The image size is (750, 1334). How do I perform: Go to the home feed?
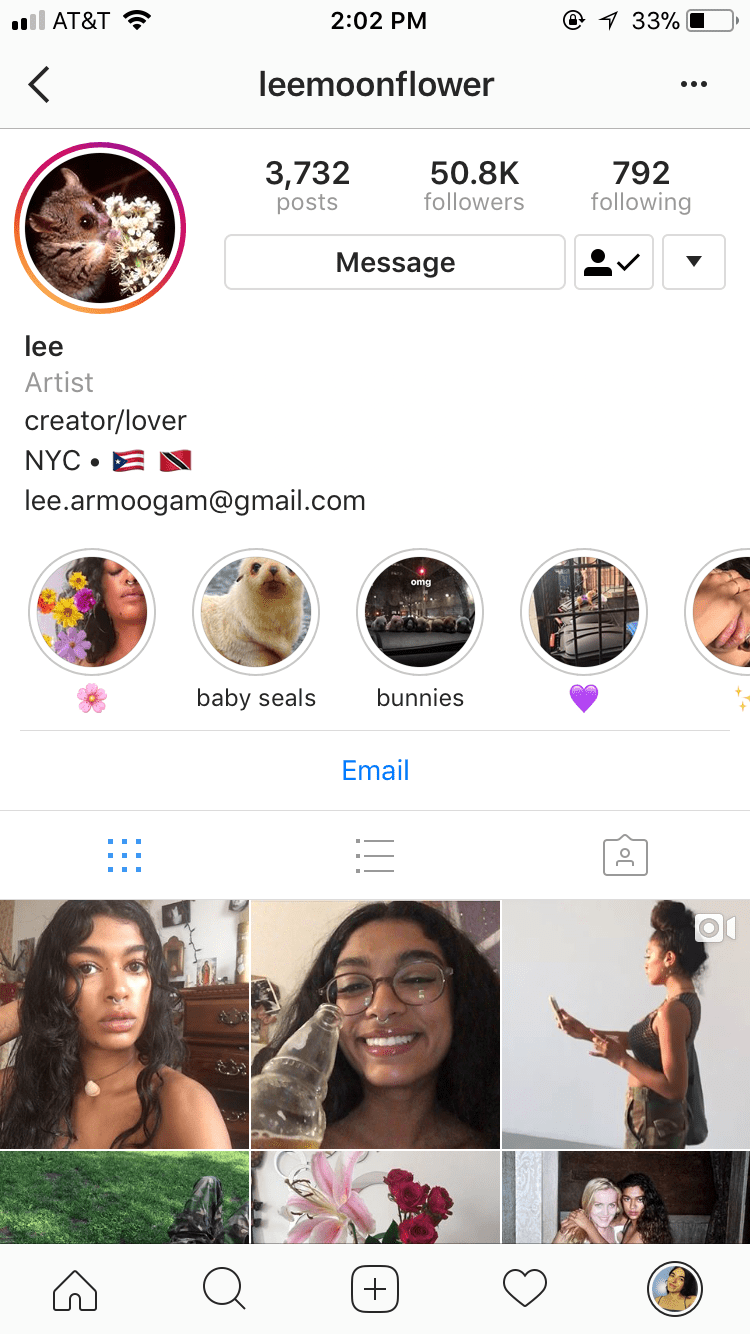click(x=75, y=1289)
